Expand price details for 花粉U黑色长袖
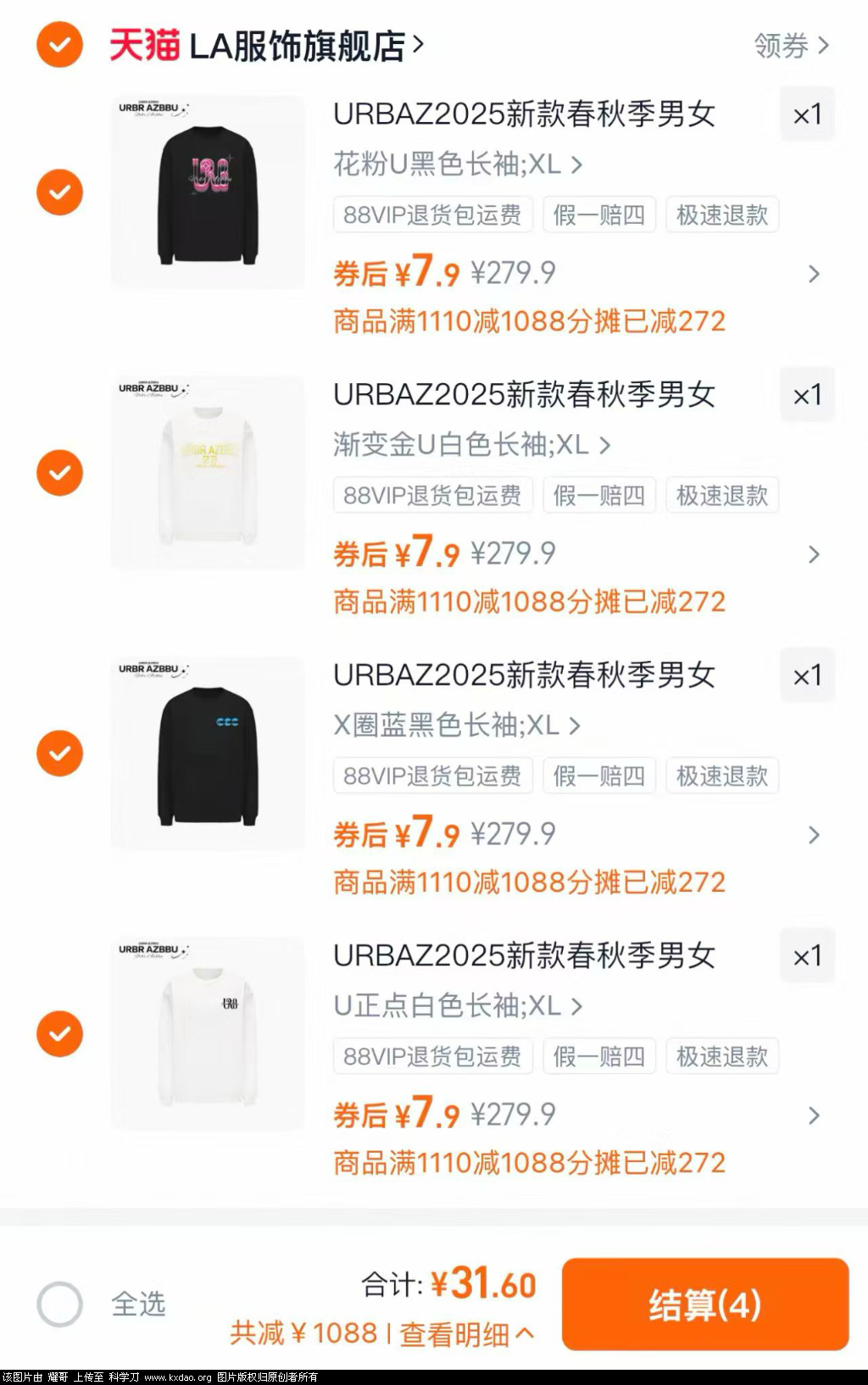 click(814, 274)
